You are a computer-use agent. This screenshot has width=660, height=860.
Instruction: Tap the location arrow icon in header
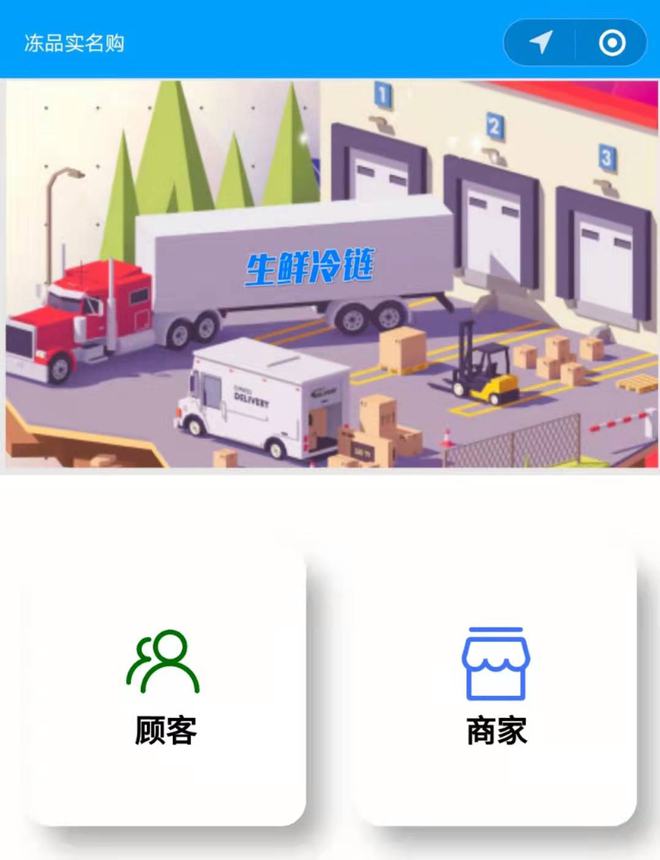(x=541, y=42)
